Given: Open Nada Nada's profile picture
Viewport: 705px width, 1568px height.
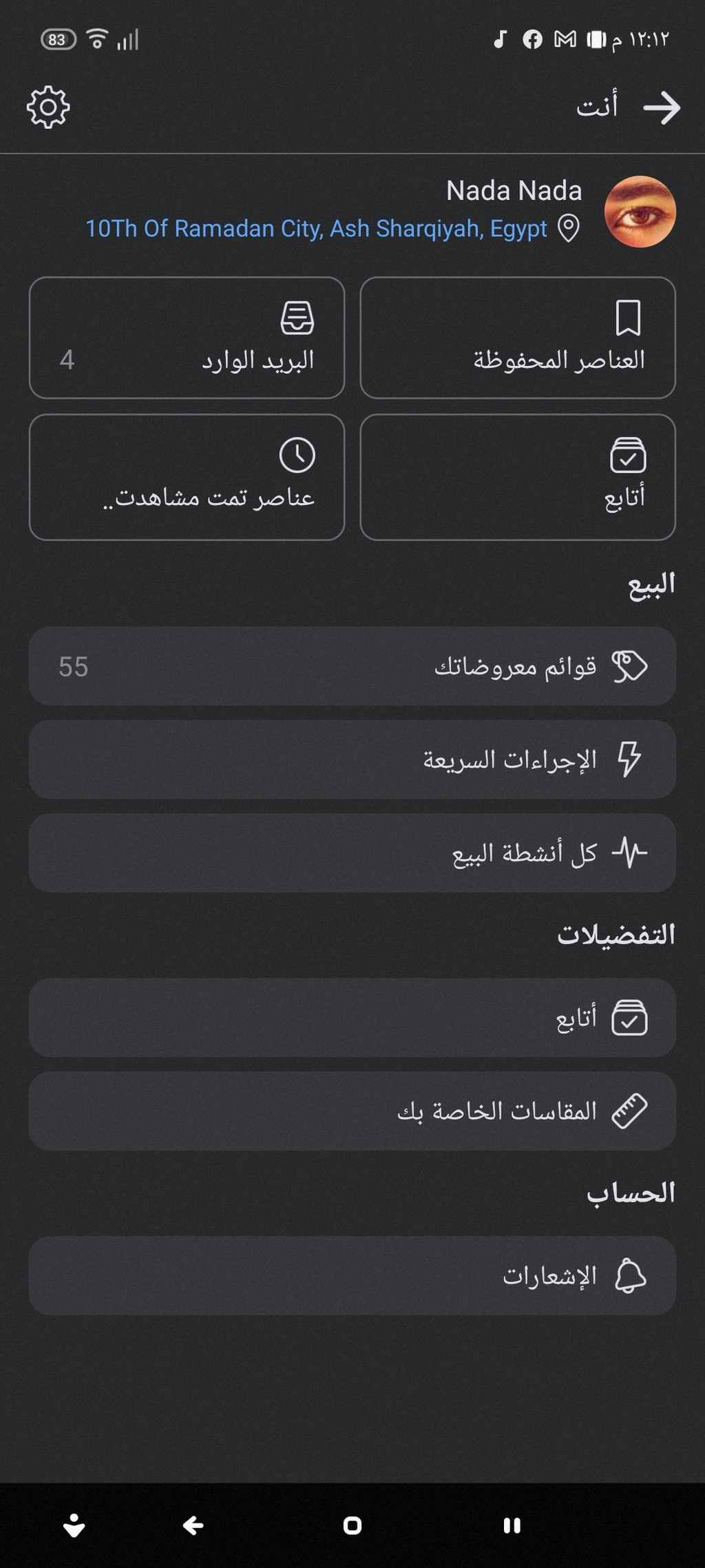Looking at the screenshot, I should (640, 212).
